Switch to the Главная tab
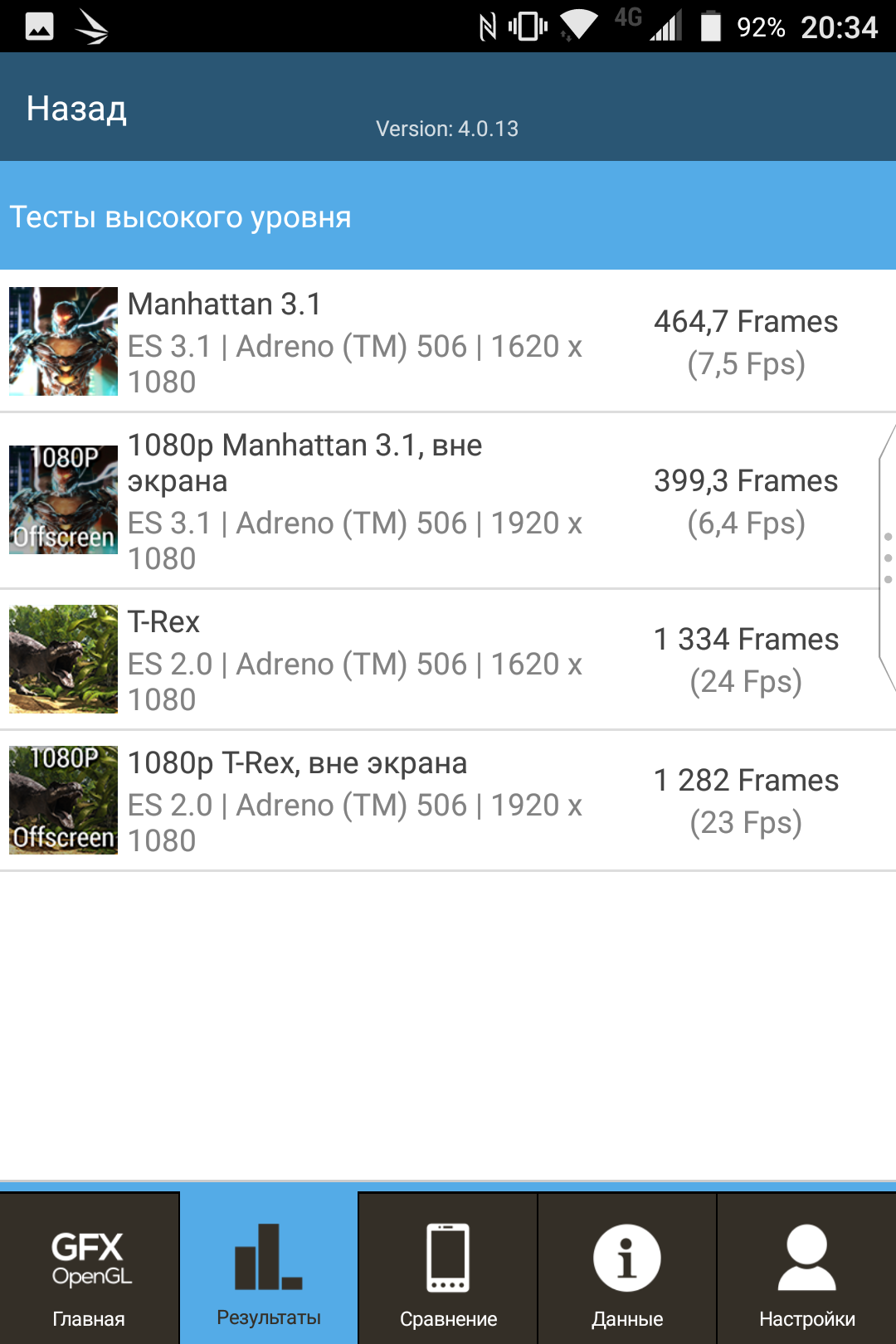 (x=90, y=1269)
